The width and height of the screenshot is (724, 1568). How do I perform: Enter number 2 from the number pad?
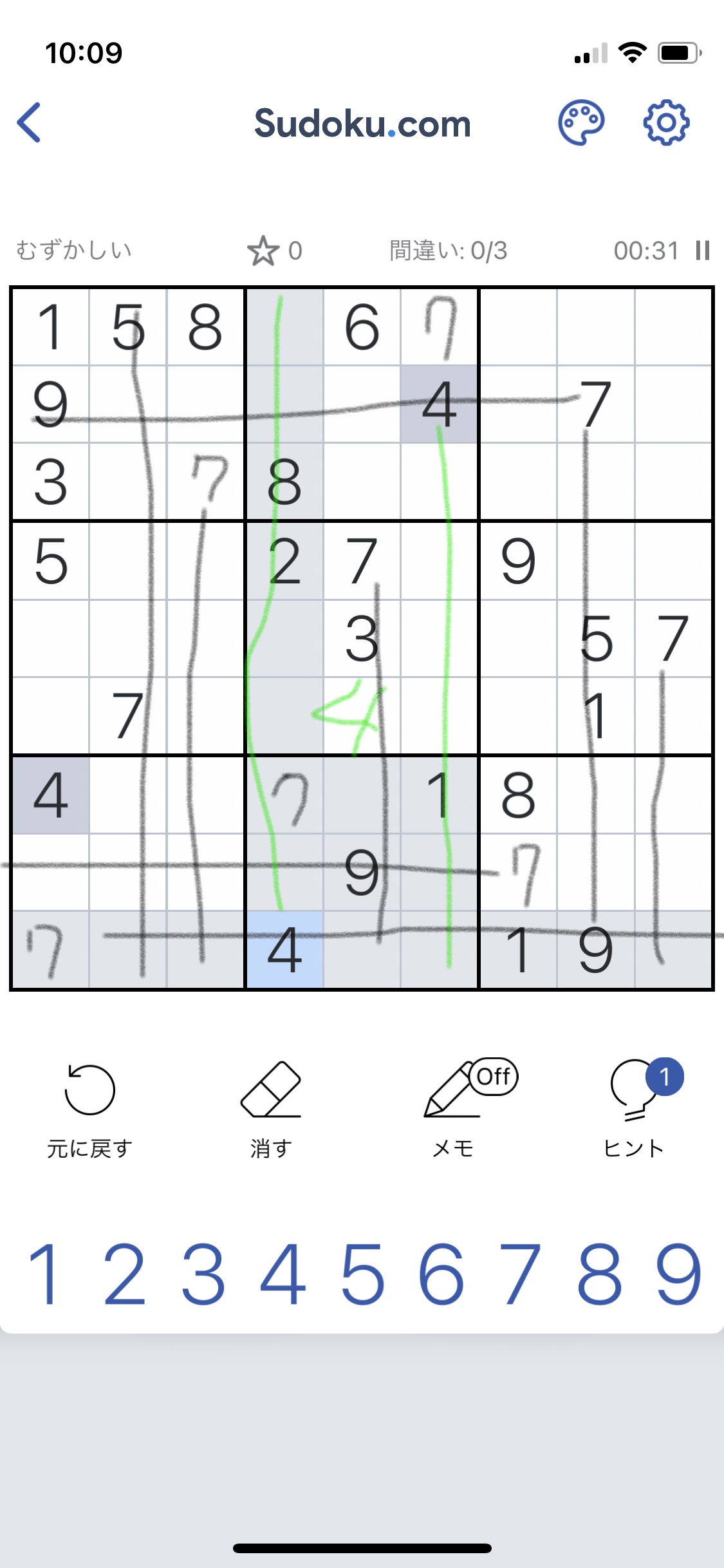pos(124,1275)
